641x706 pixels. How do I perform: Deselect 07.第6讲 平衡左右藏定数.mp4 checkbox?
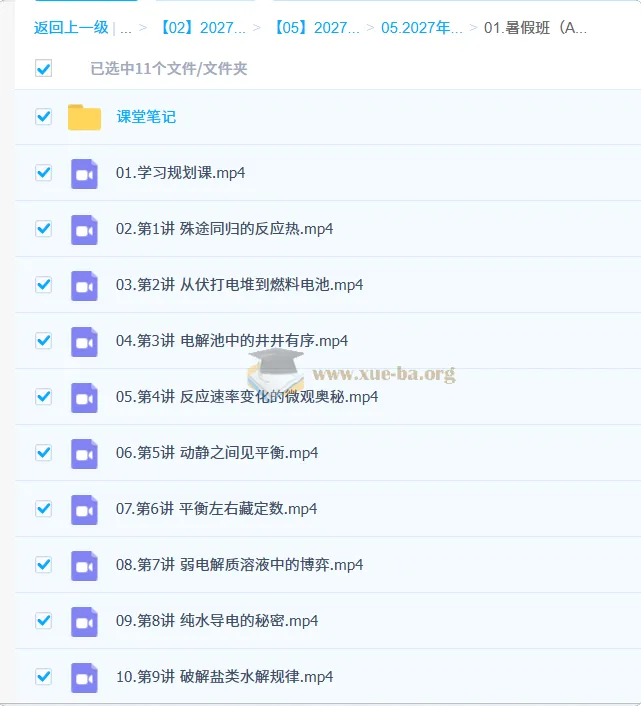(x=44, y=509)
